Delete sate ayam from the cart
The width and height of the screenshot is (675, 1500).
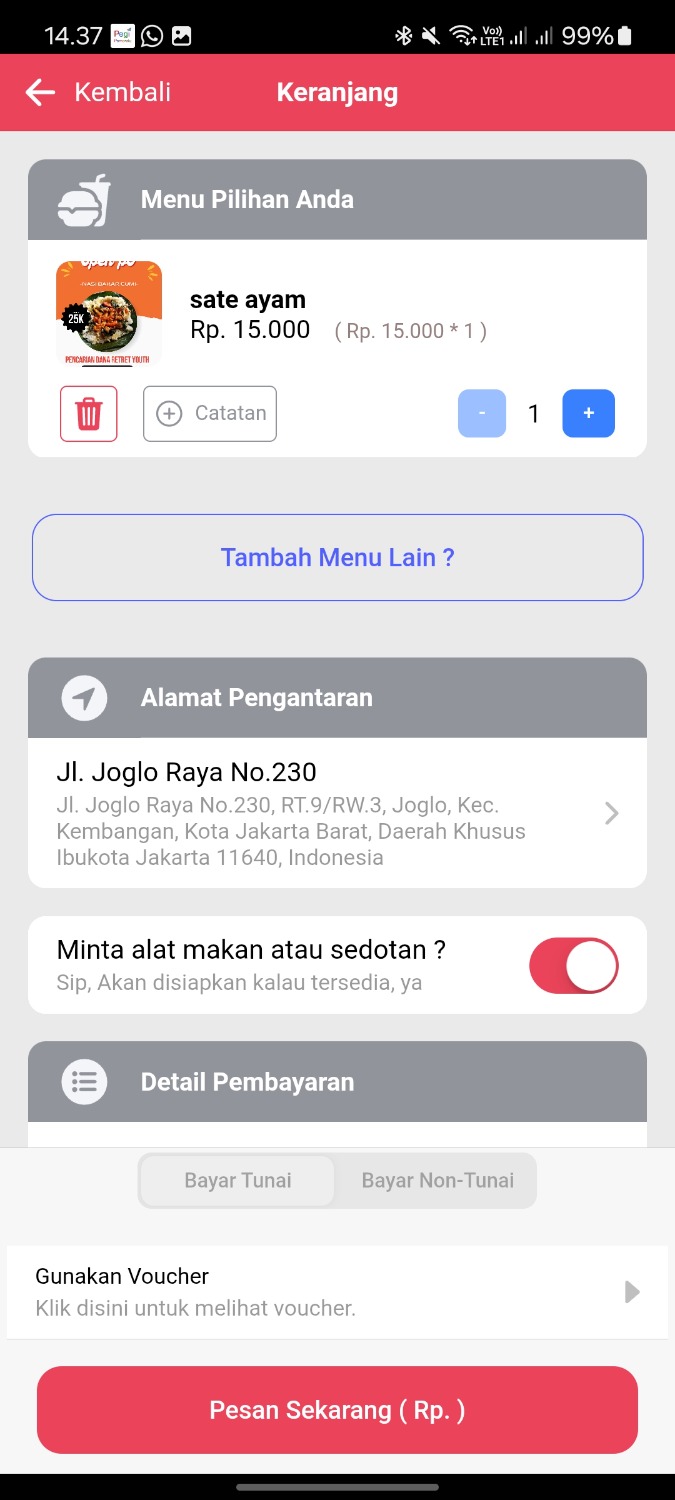point(89,414)
